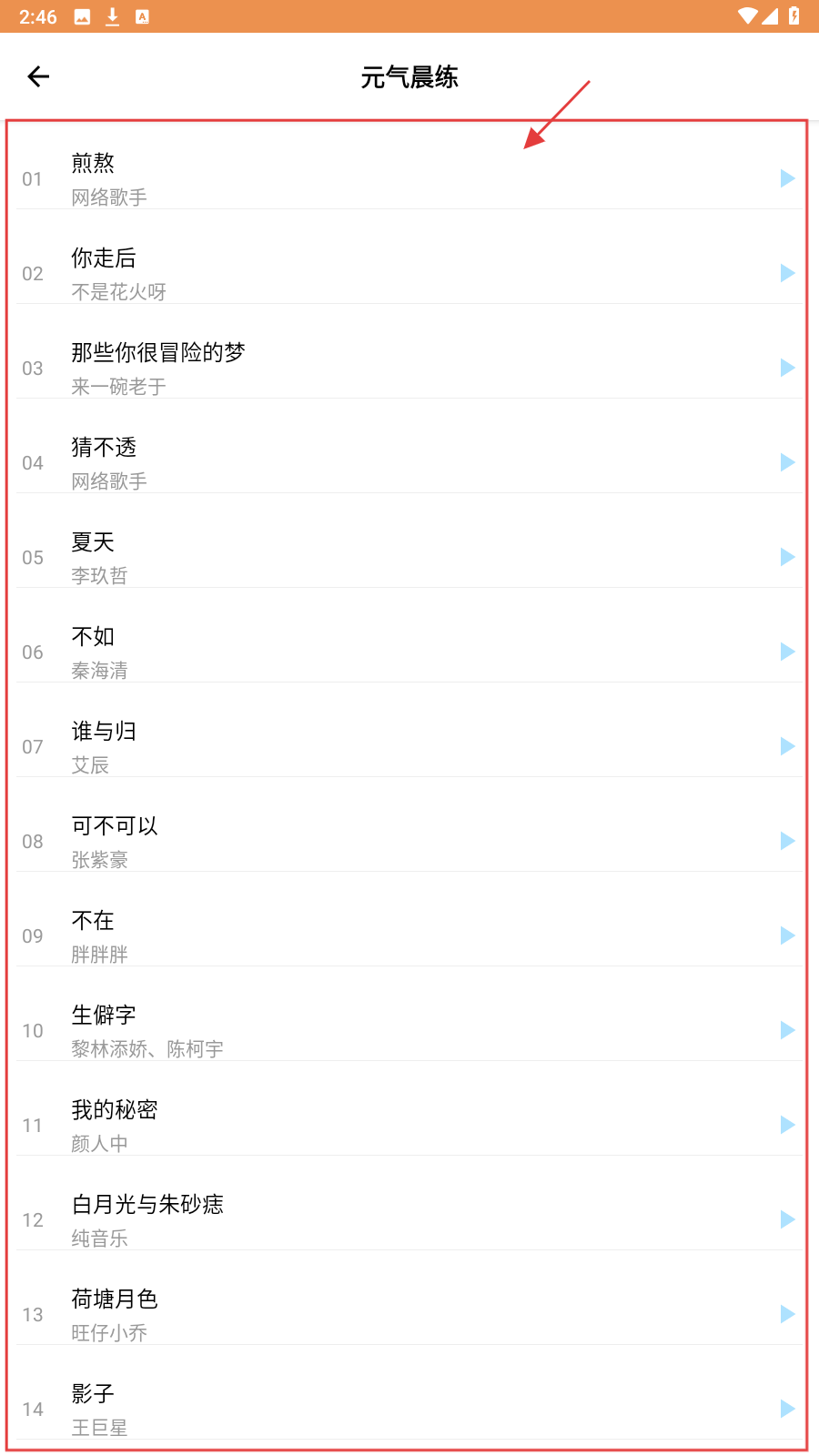Go back from 元气晨练 playlist

[38, 77]
